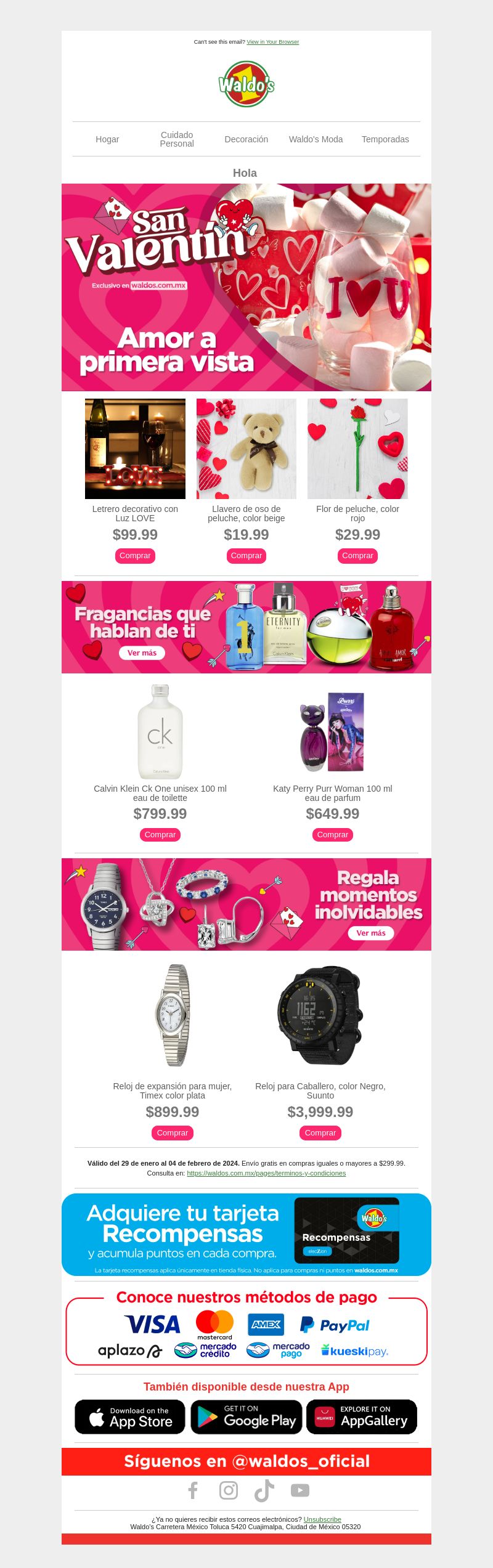This screenshot has height=1568, width=493.
Task: Download the app from the App Store
Action: click(130, 1417)
